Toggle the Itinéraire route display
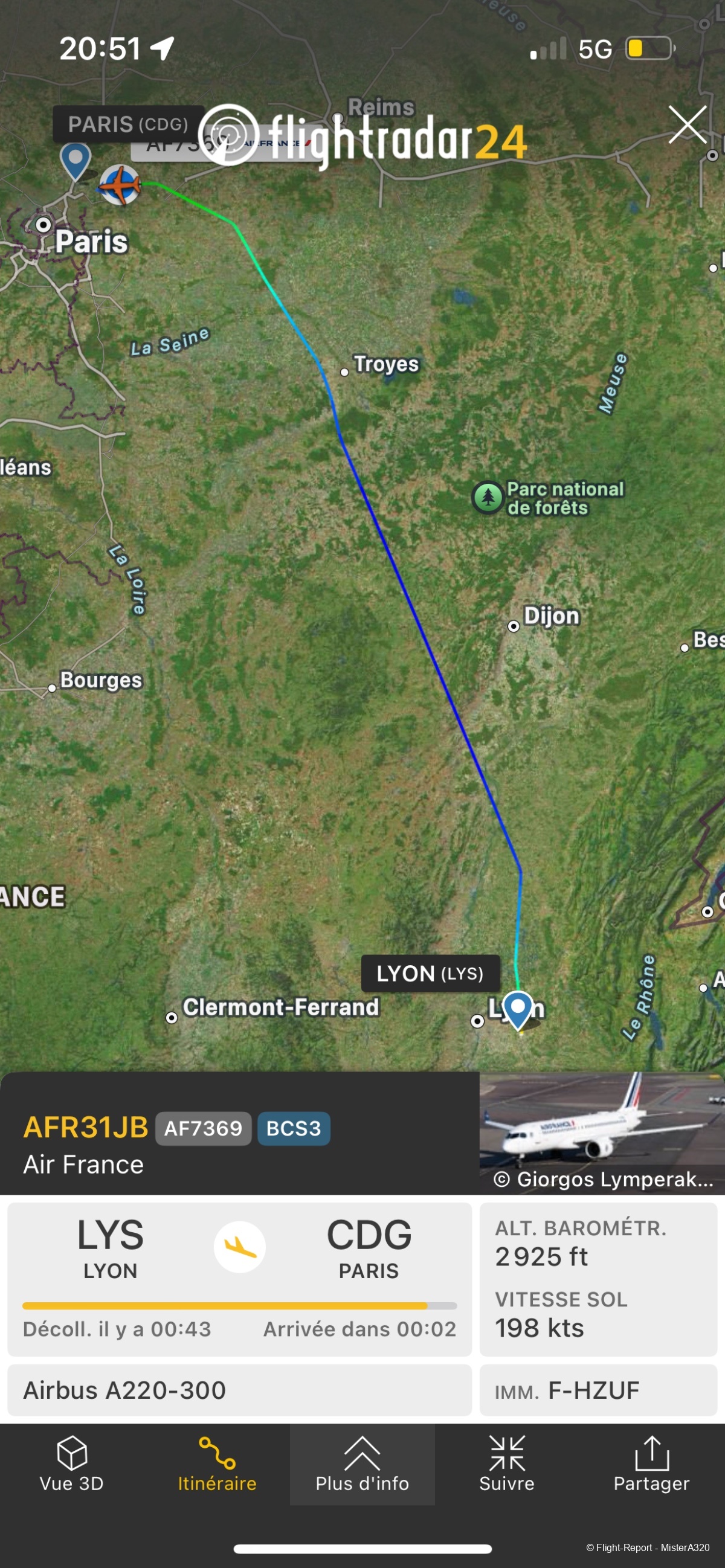Image resolution: width=725 pixels, height=1568 pixels. click(217, 1464)
